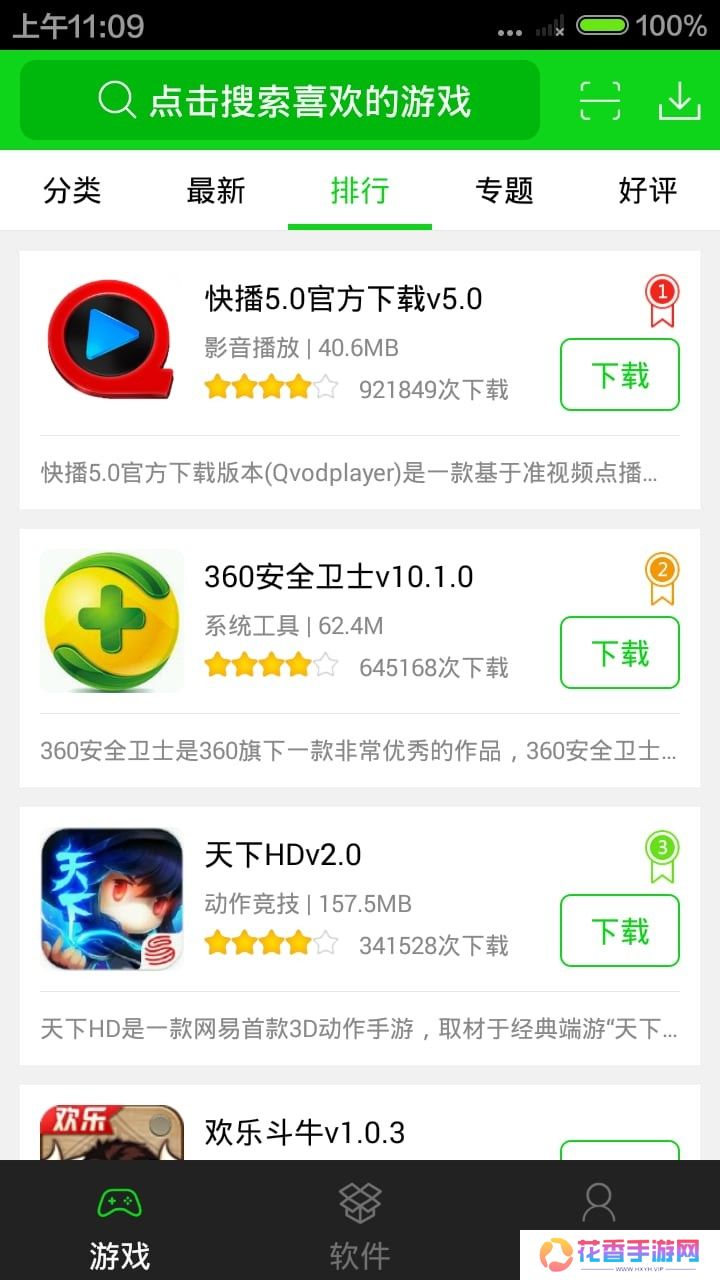Open the profile bottom tab
The height and width of the screenshot is (1280, 720).
pyautogui.click(x=598, y=1205)
